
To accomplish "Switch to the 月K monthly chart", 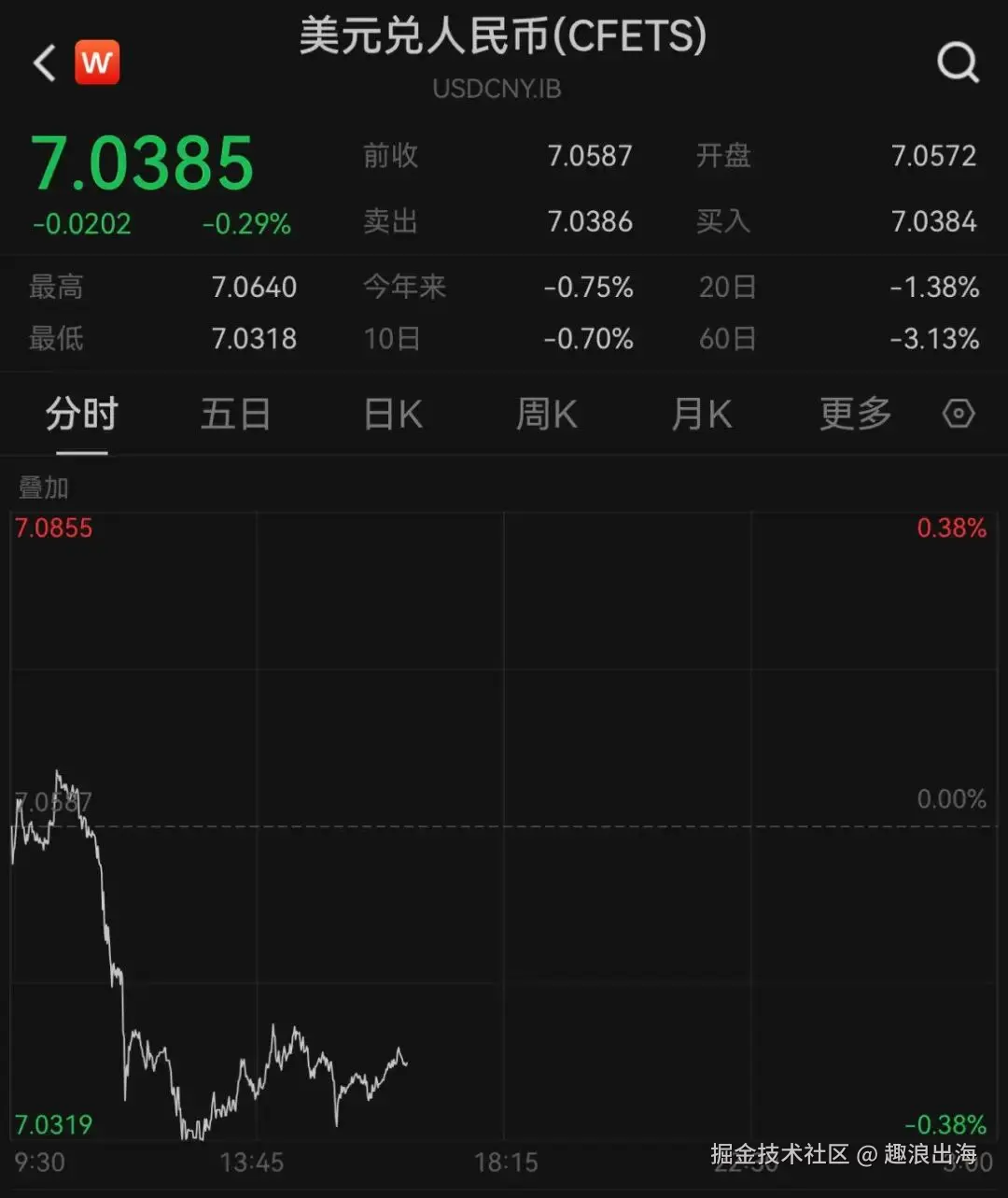I will (701, 414).
